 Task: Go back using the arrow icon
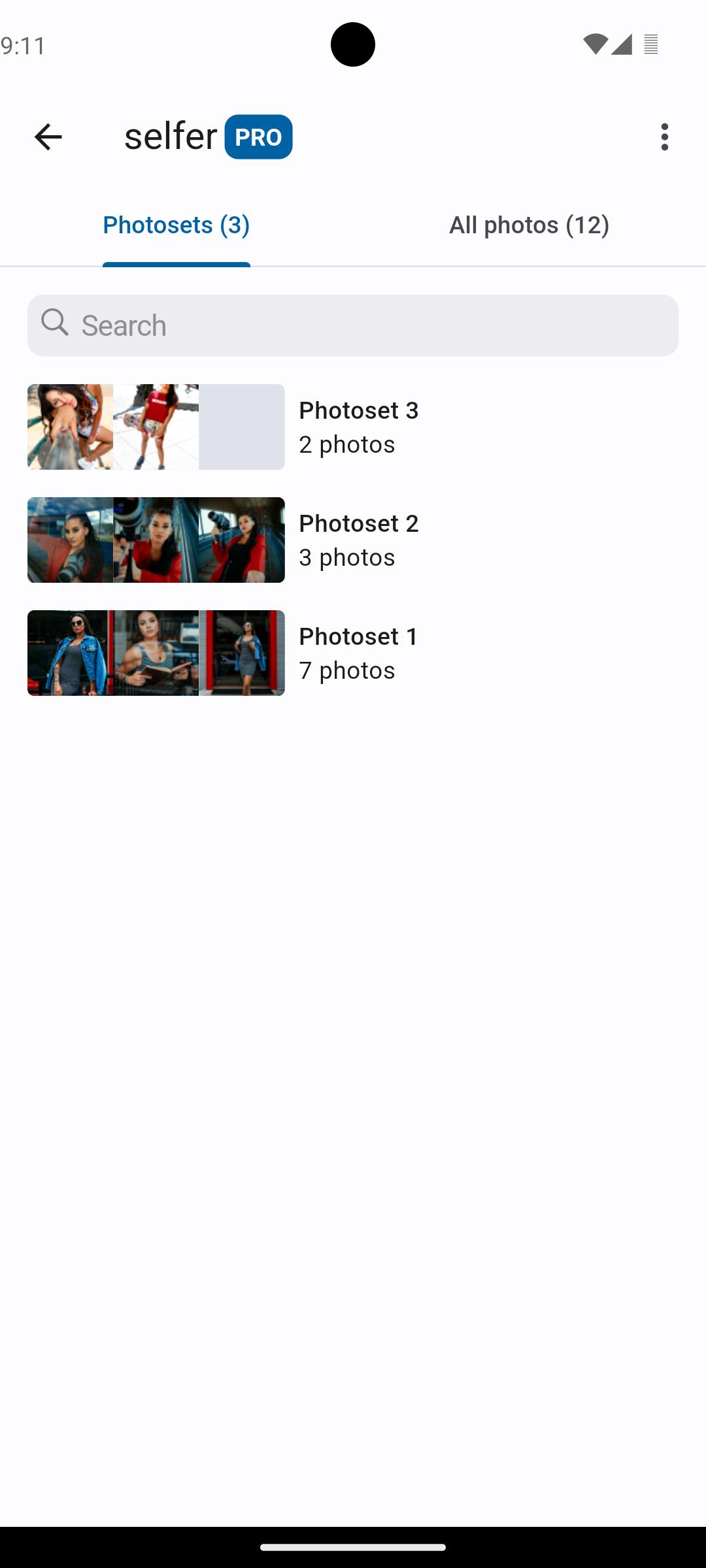pos(48,137)
